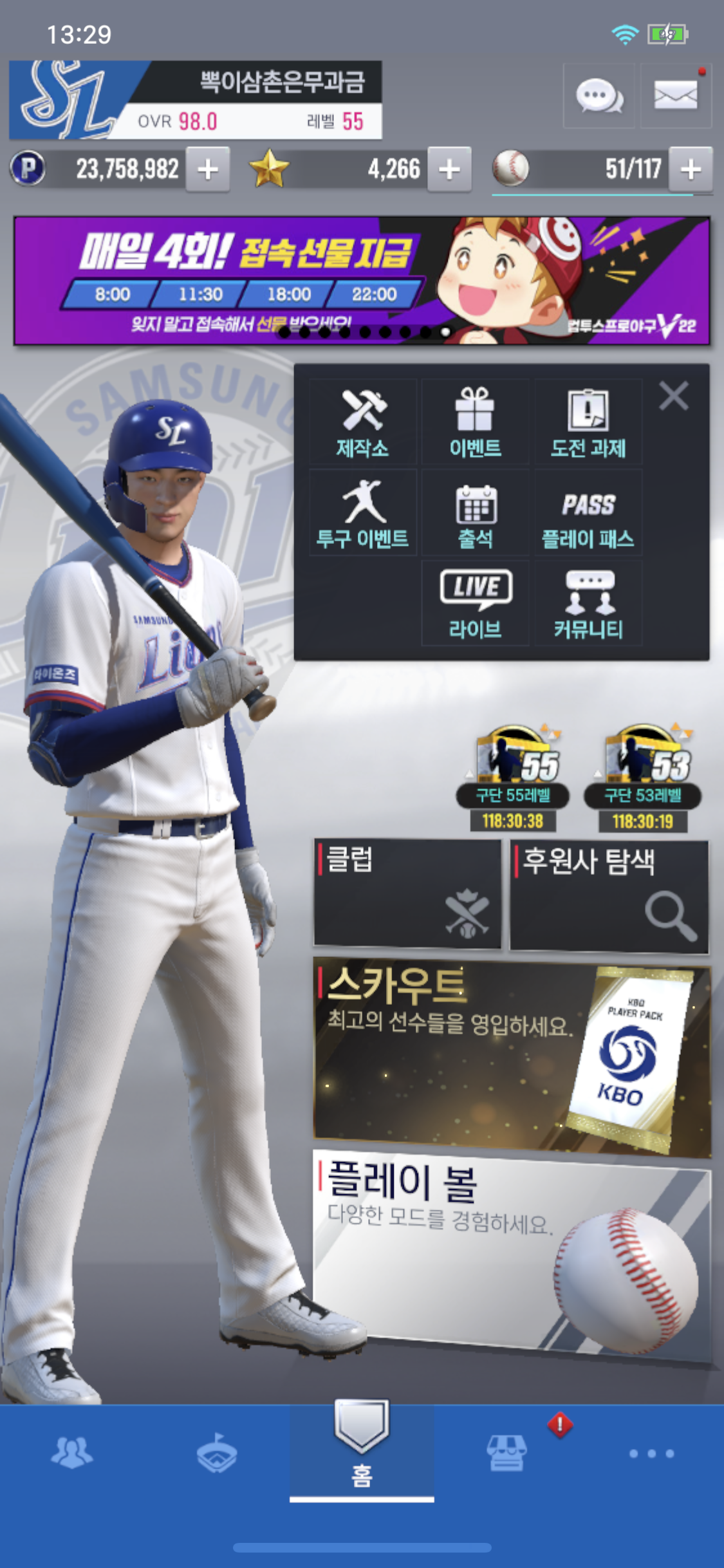Open 도전 과제 challenges

[588, 422]
